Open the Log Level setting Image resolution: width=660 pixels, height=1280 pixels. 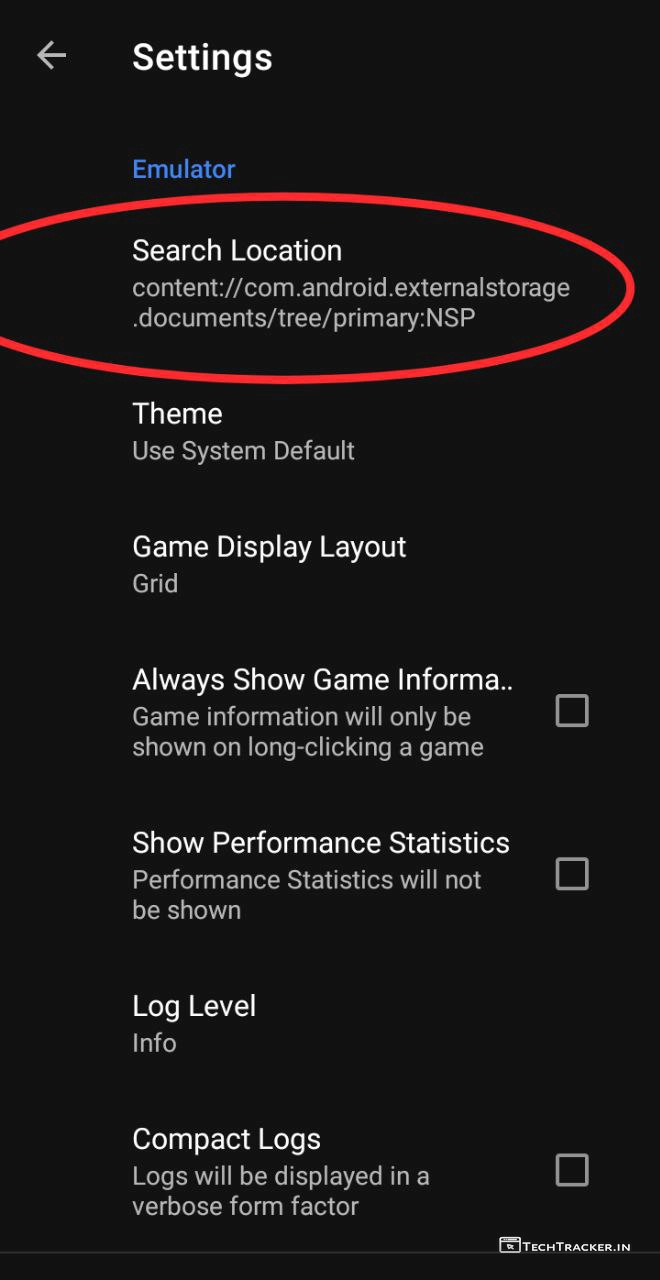(194, 1023)
